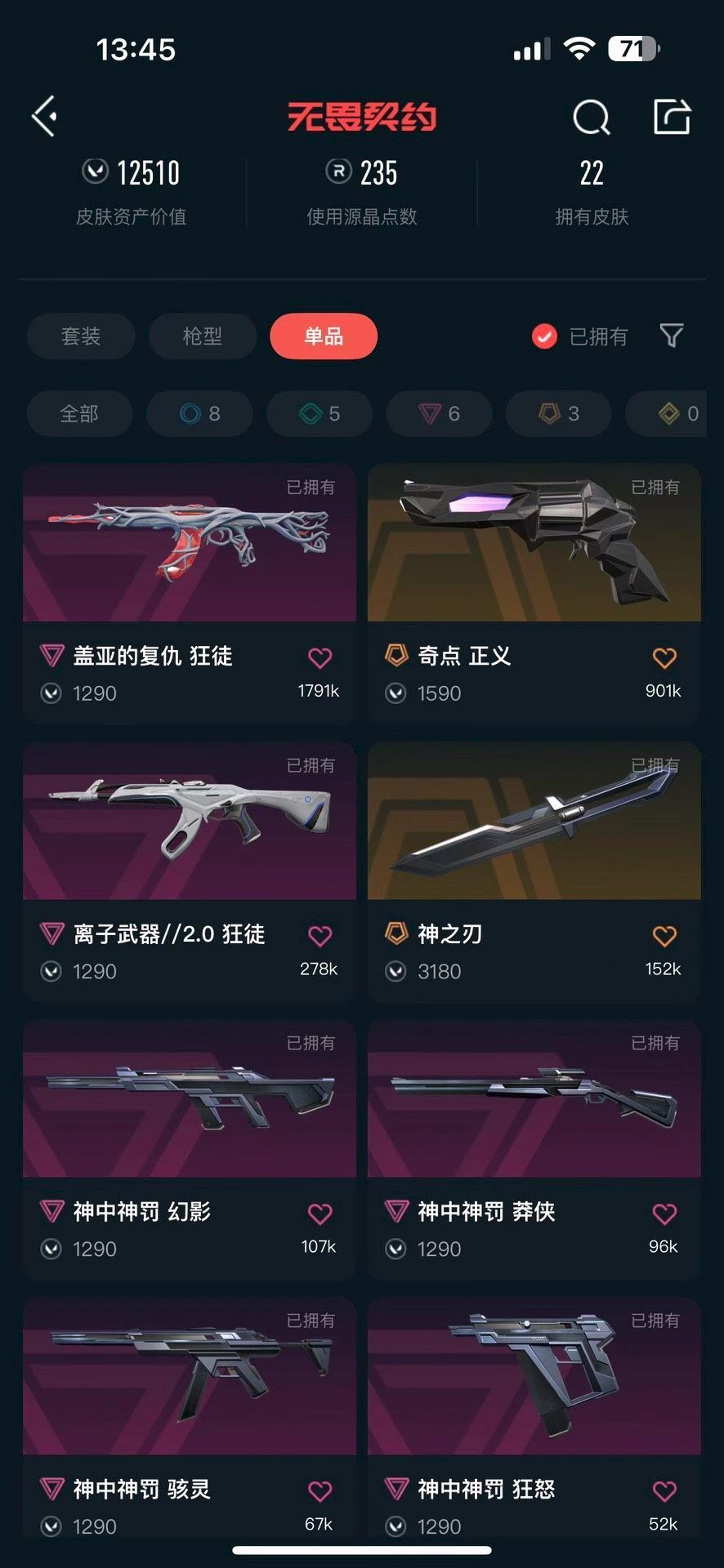Go back using the top-left arrow
This screenshot has width=724, height=1568.
[44, 116]
